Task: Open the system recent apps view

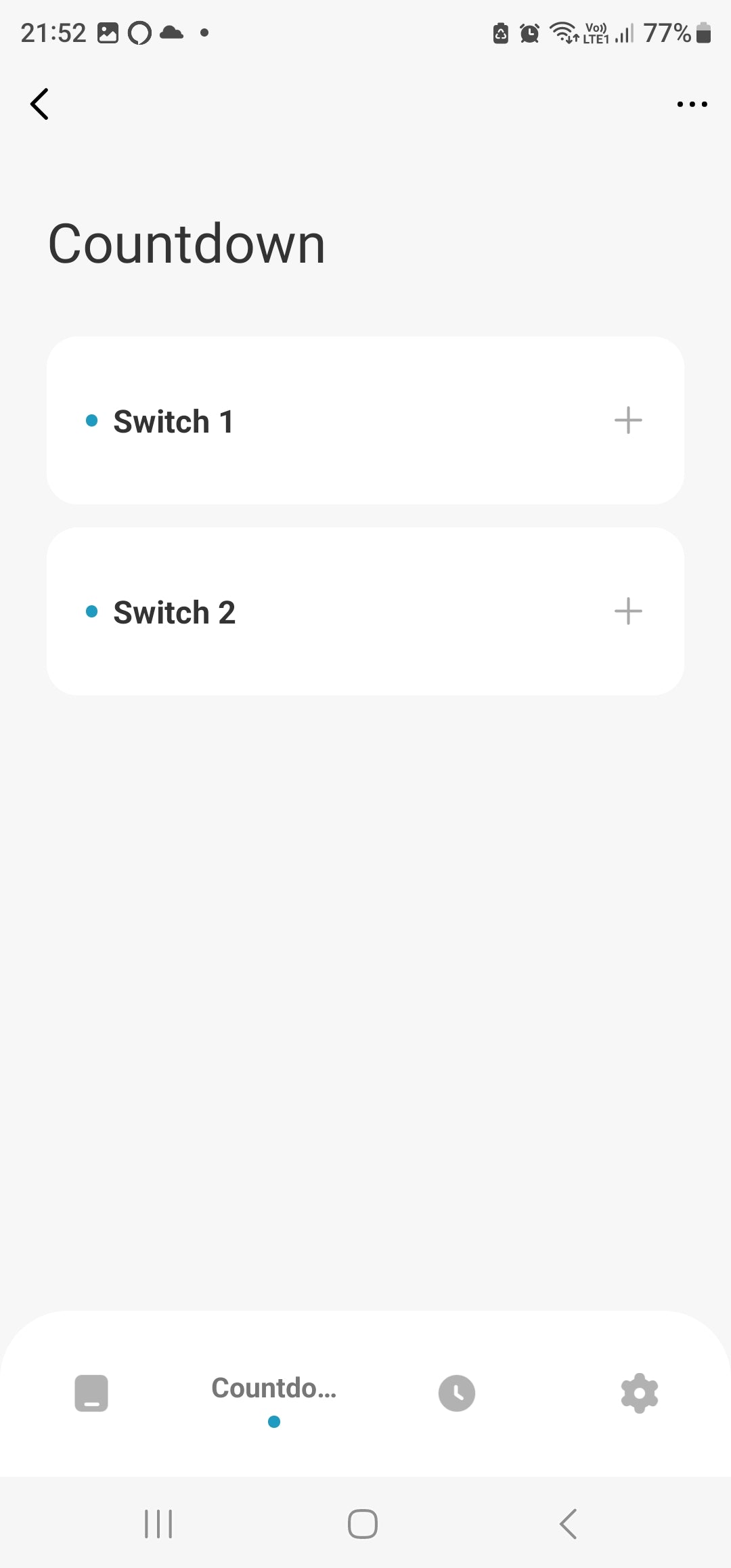Action: [x=158, y=1524]
